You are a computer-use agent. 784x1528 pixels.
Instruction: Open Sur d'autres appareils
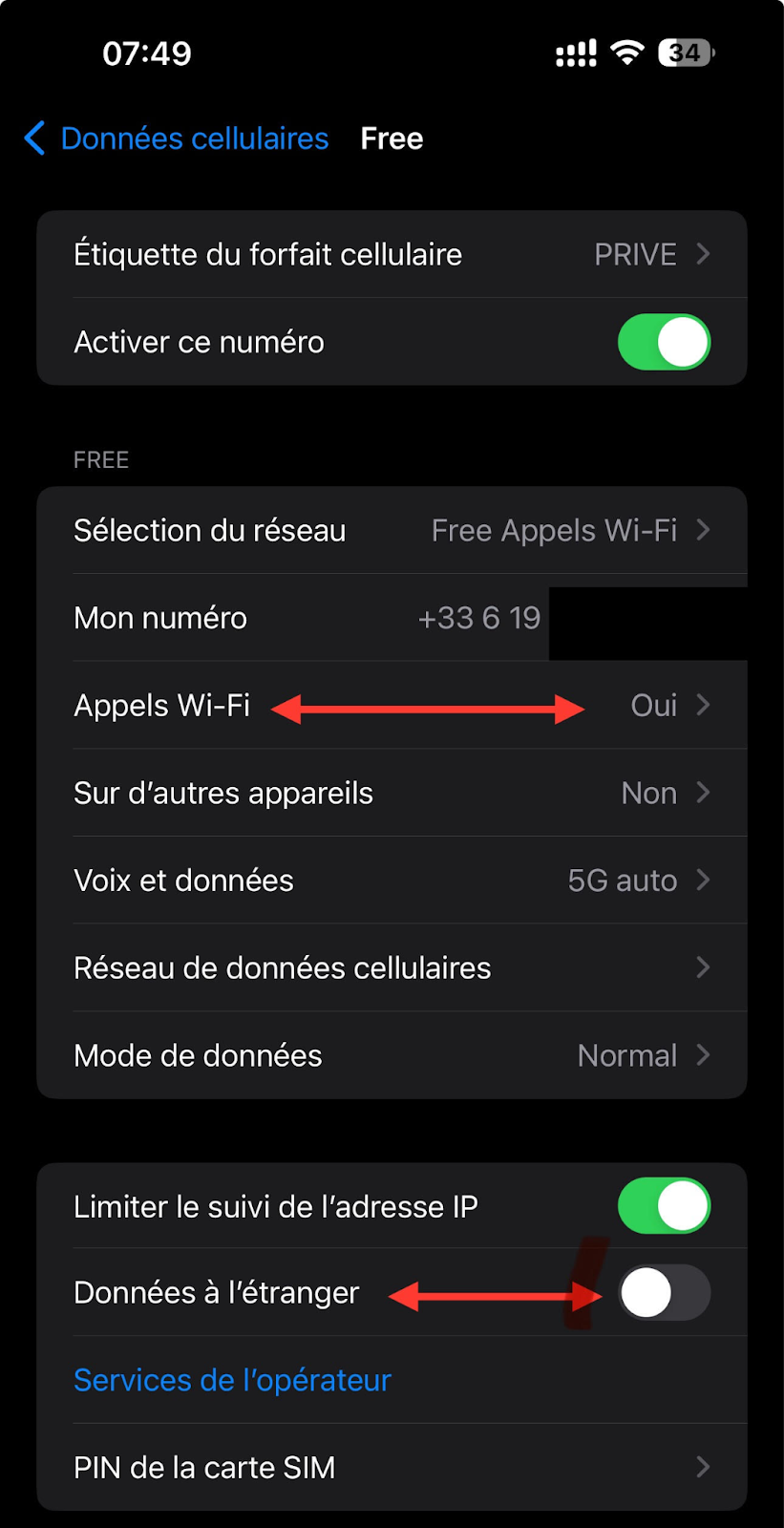(x=392, y=794)
